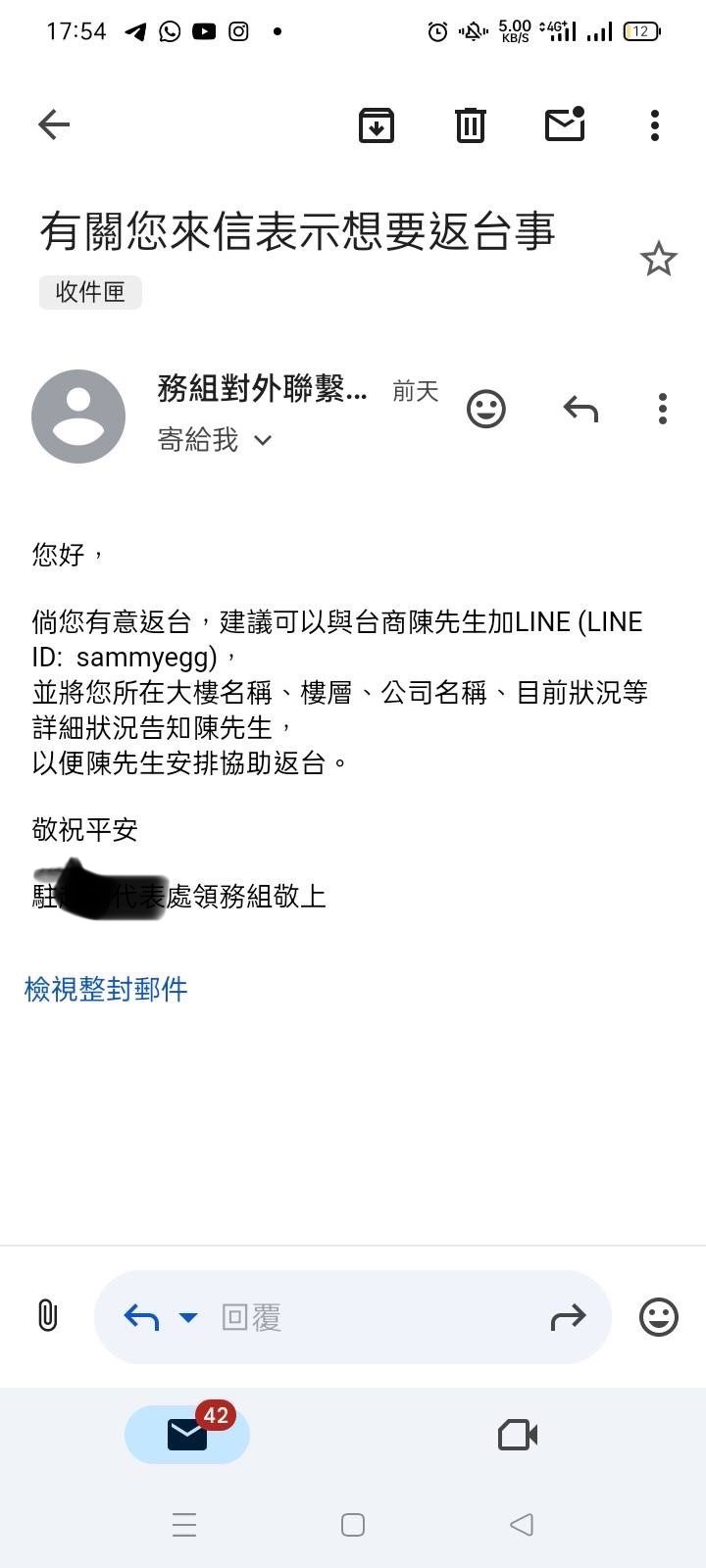706x1568 pixels.
Task: Reply using the arrow beside the sender
Action: coord(580,409)
